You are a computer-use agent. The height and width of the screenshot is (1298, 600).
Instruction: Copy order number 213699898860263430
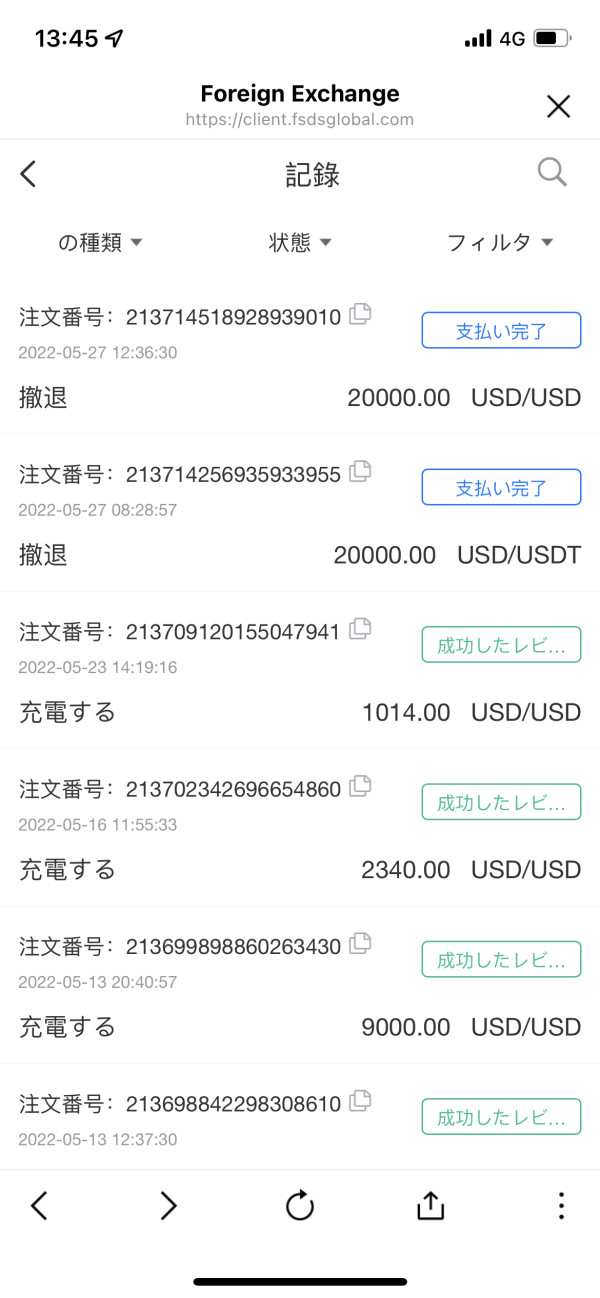point(360,944)
